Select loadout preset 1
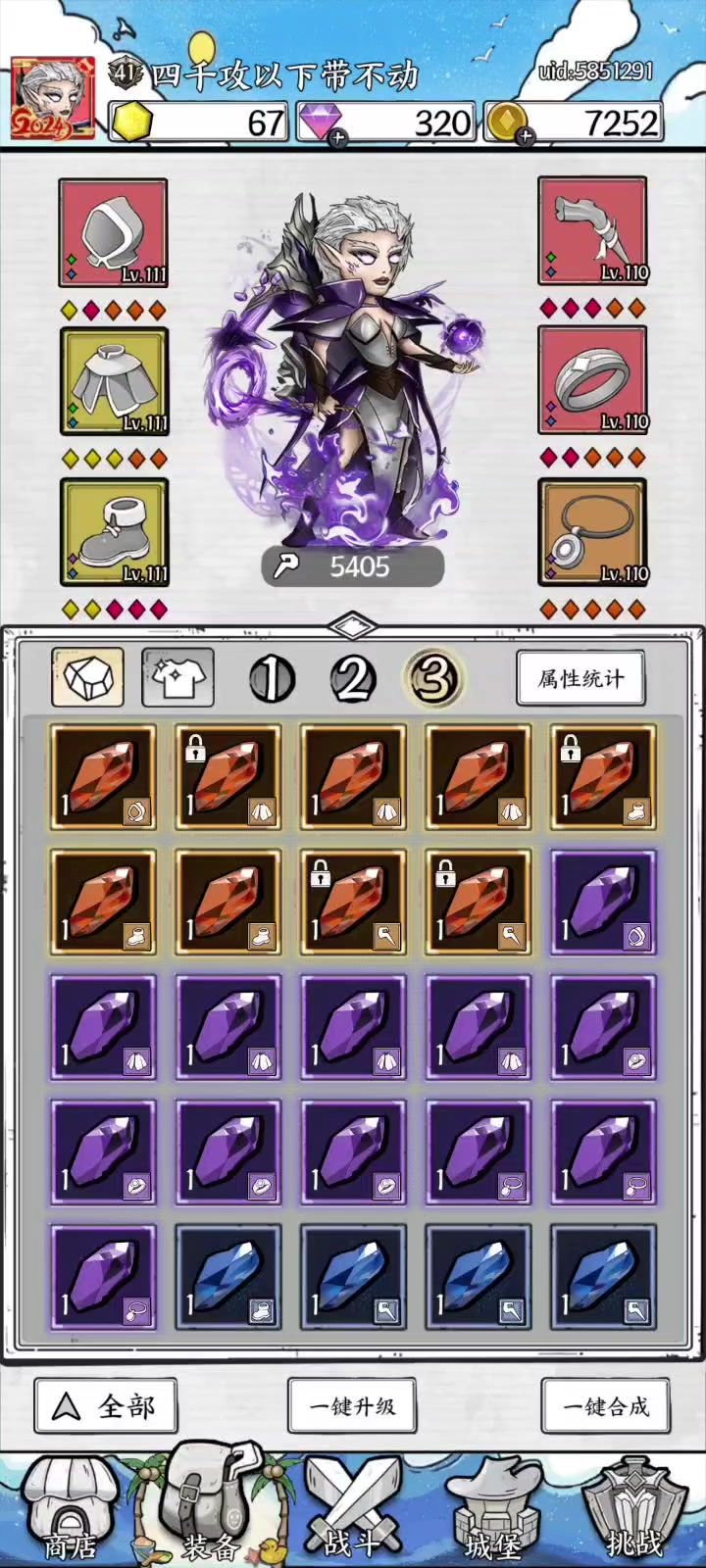 pyautogui.click(x=273, y=678)
